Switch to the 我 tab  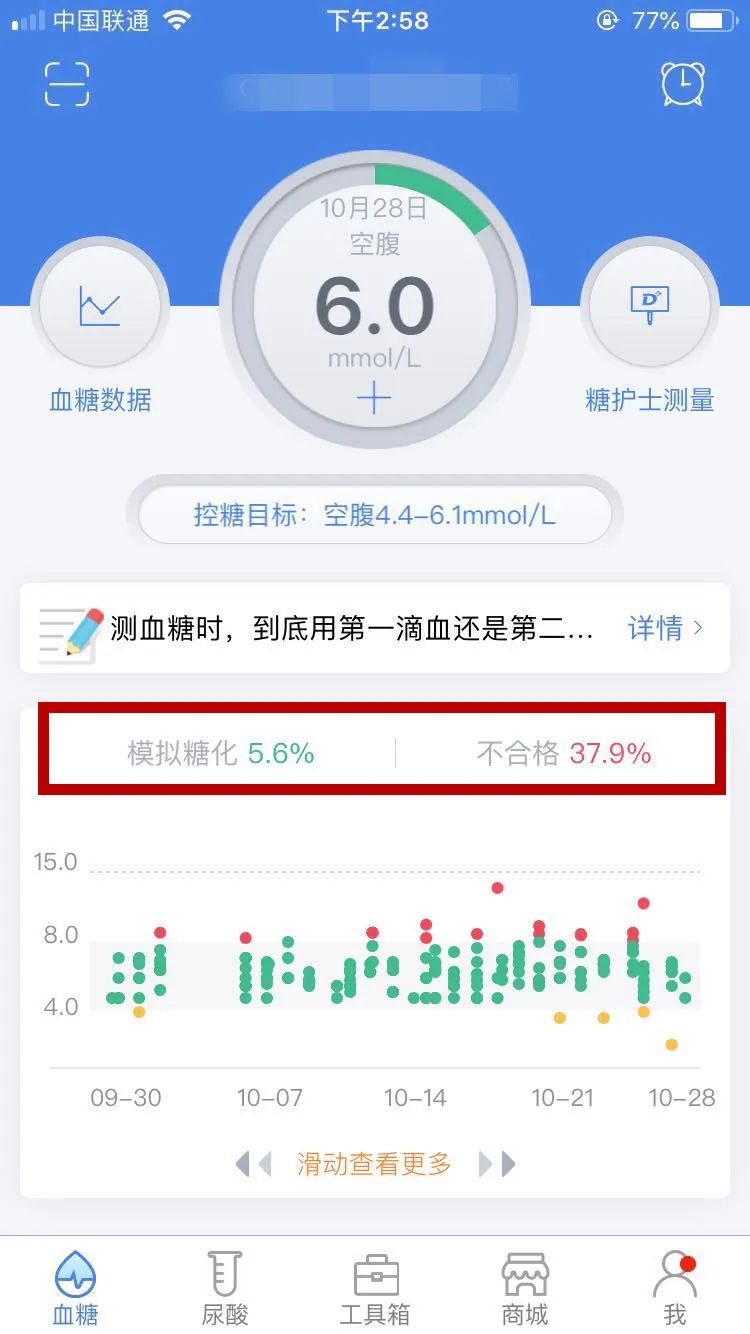(675, 1289)
